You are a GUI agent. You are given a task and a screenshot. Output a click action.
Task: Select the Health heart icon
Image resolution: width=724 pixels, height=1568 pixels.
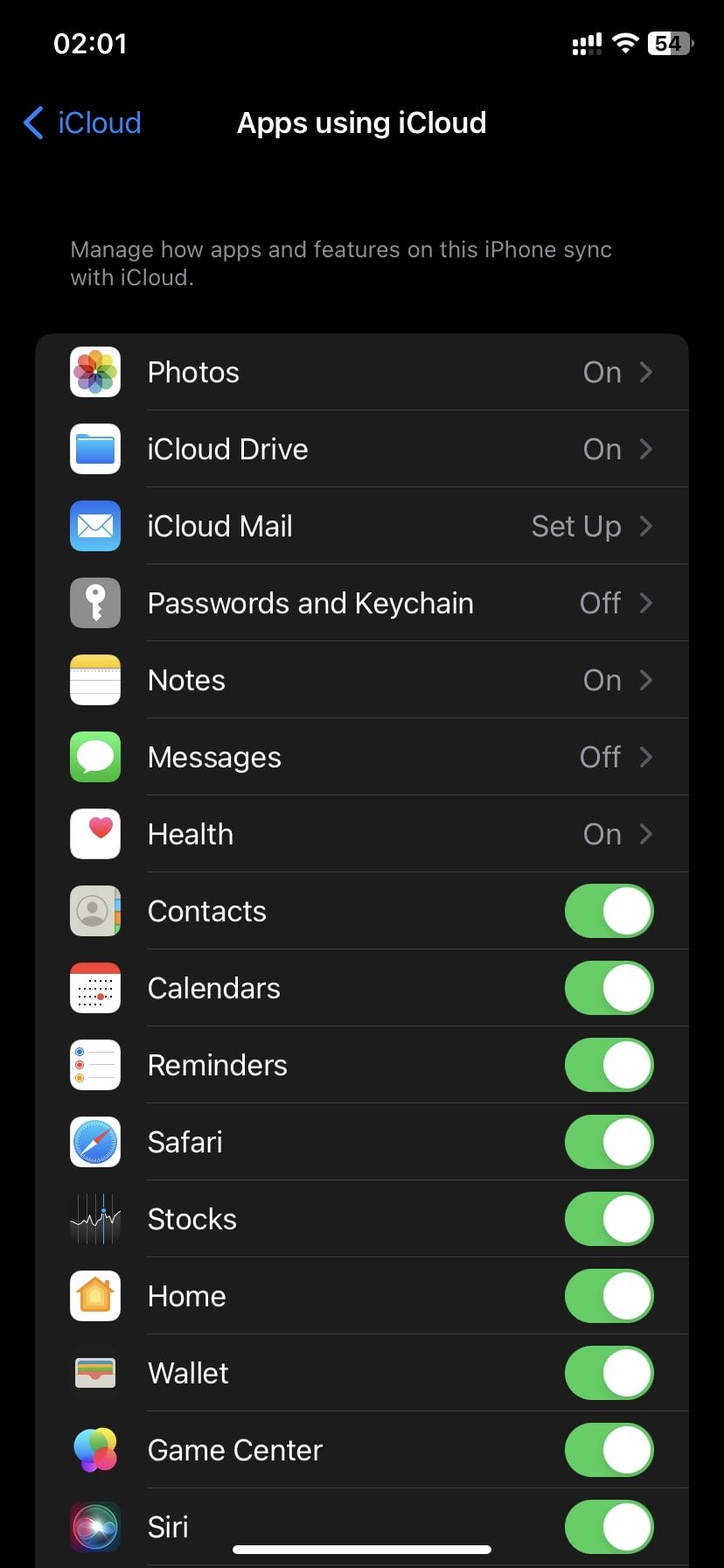[94, 834]
